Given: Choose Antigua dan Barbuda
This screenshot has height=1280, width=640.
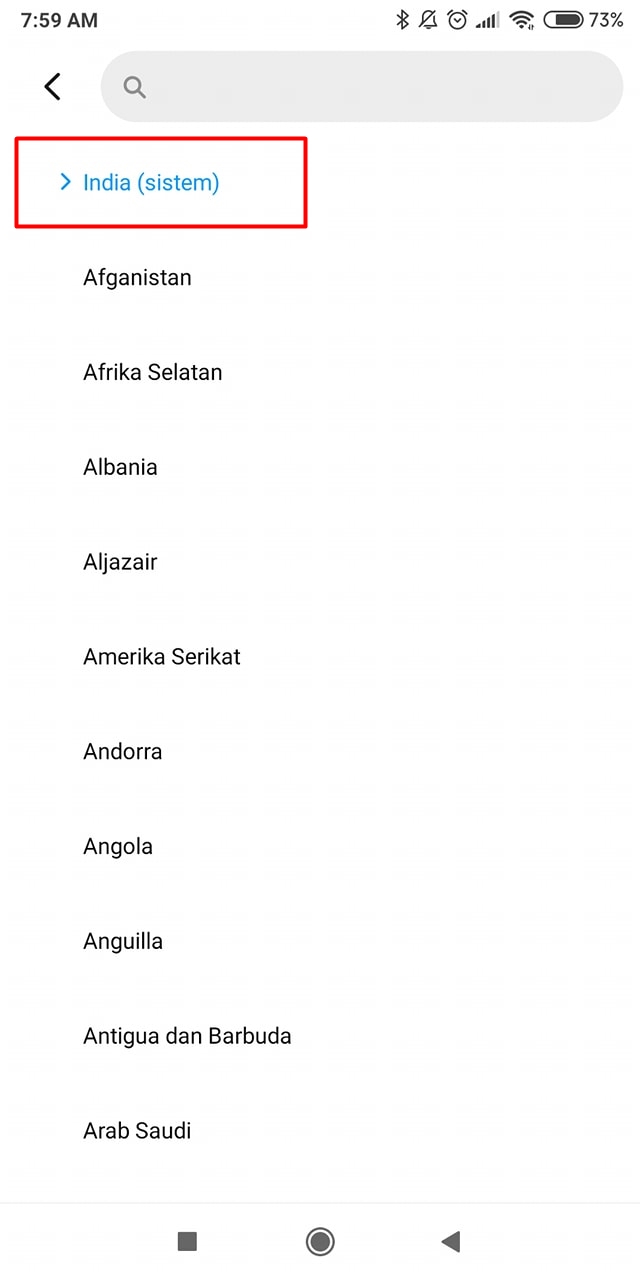Looking at the screenshot, I should [187, 1036].
